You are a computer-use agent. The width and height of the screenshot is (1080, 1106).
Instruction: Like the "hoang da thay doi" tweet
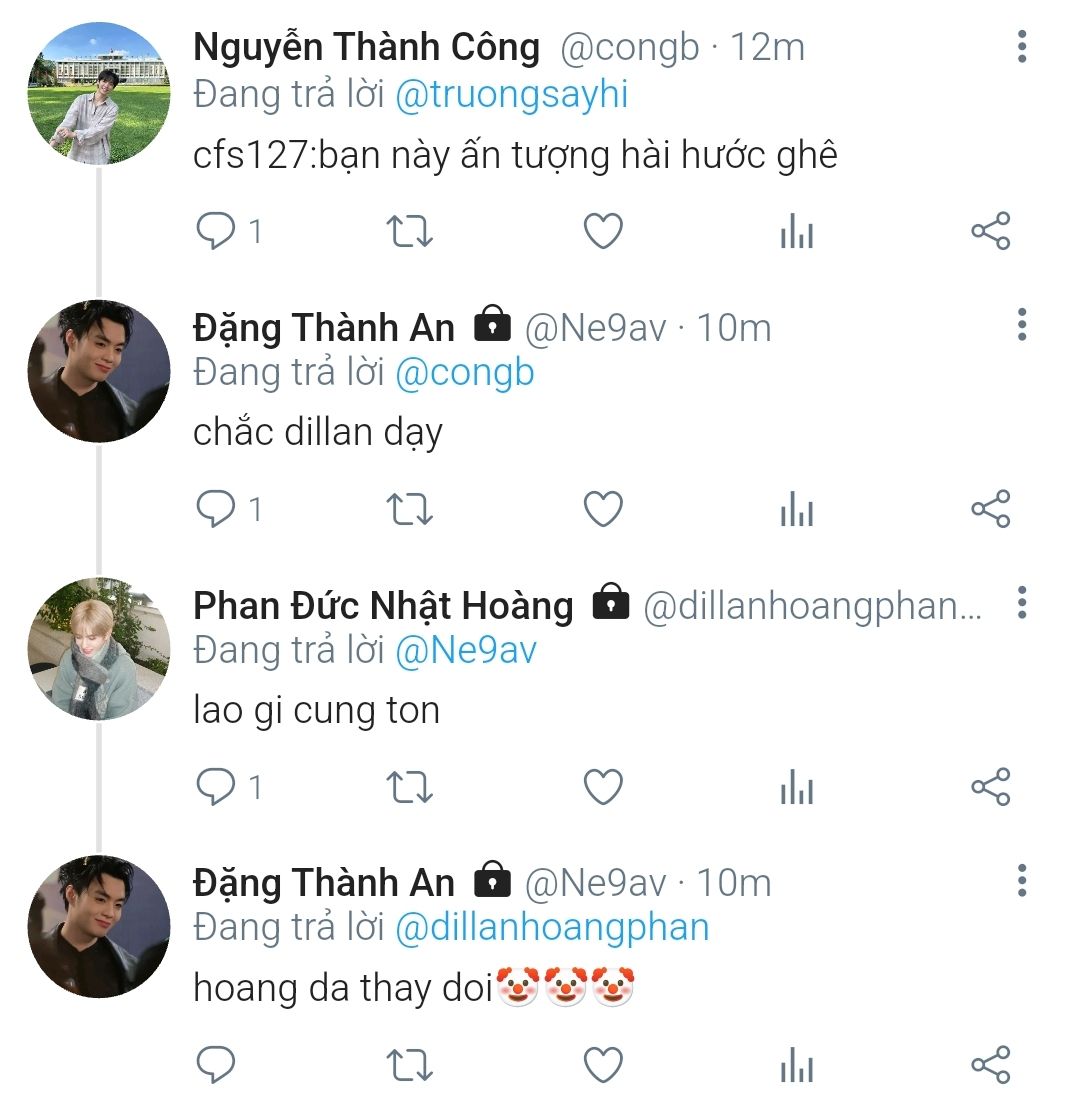coord(603,1065)
